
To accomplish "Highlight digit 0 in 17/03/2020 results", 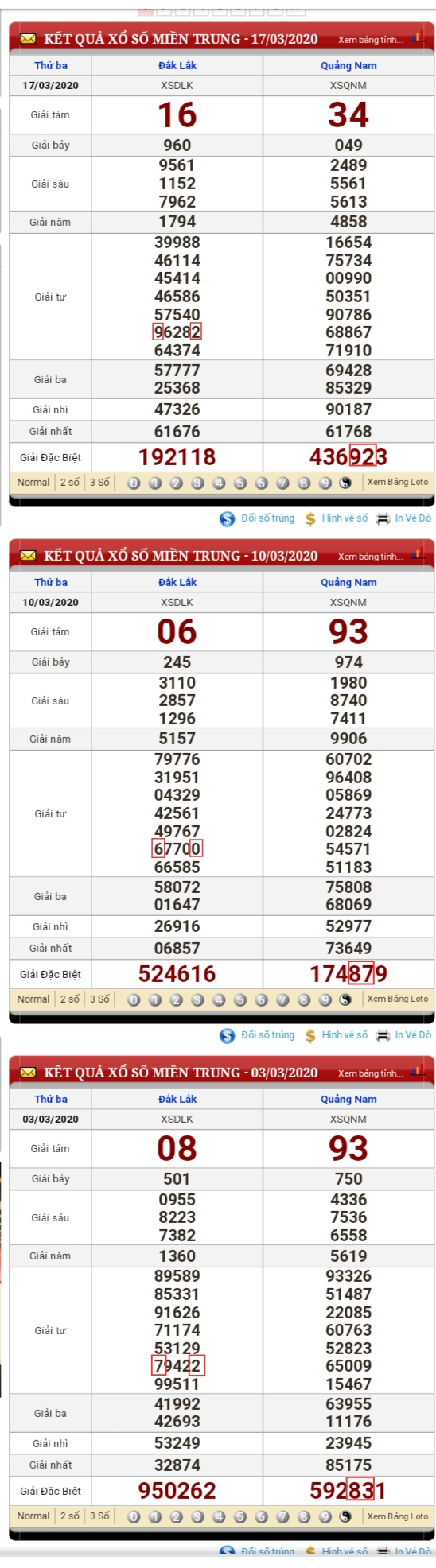I will 134,483.
